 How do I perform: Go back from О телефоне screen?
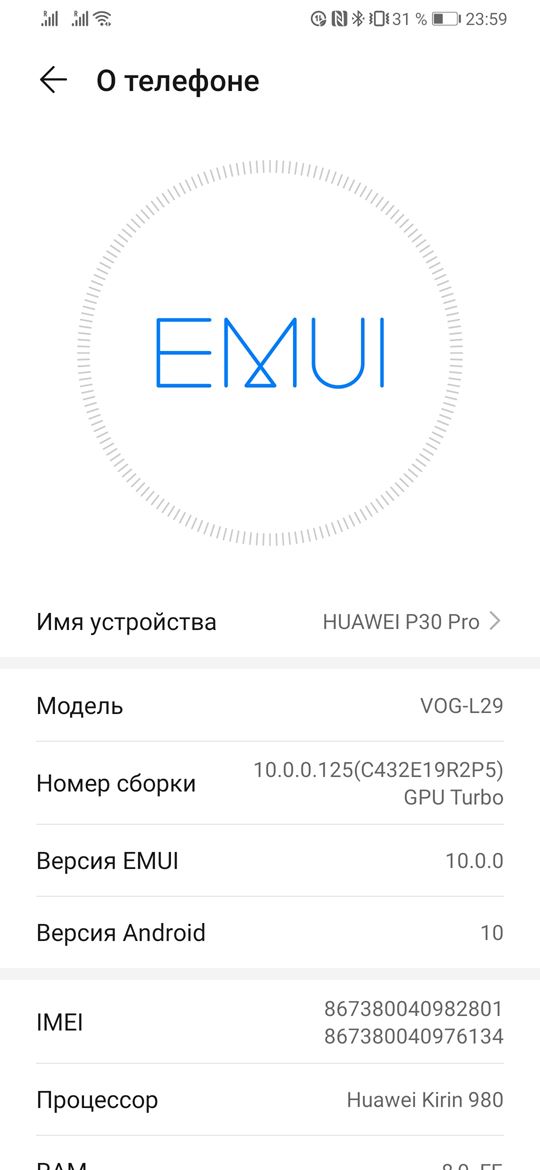coord(53,81)
